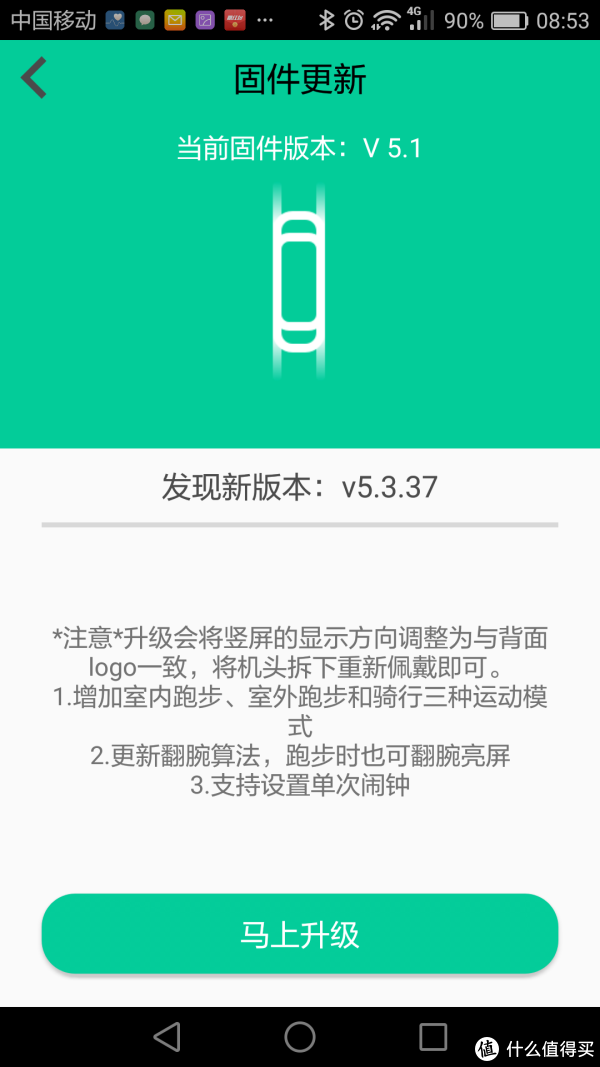Go back from the 固件更新 screen

point(35,79)
